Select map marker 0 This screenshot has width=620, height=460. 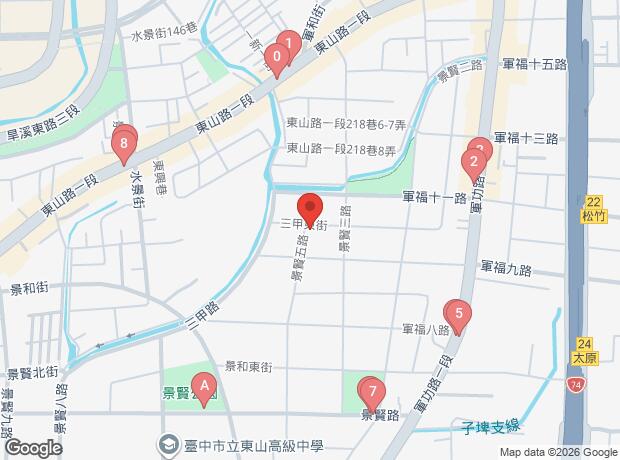[276, 59]
